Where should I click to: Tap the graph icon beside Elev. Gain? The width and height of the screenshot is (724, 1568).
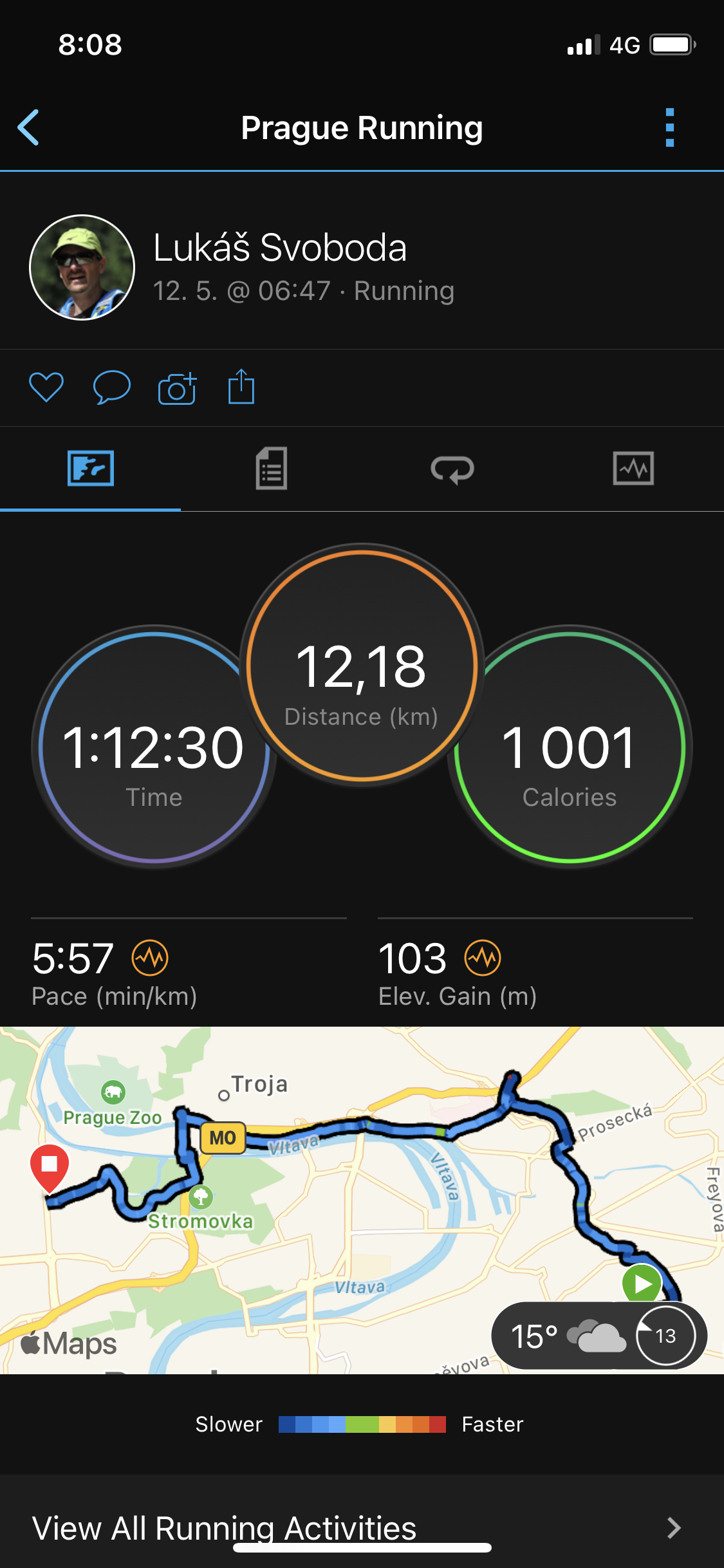pos(483,958)
